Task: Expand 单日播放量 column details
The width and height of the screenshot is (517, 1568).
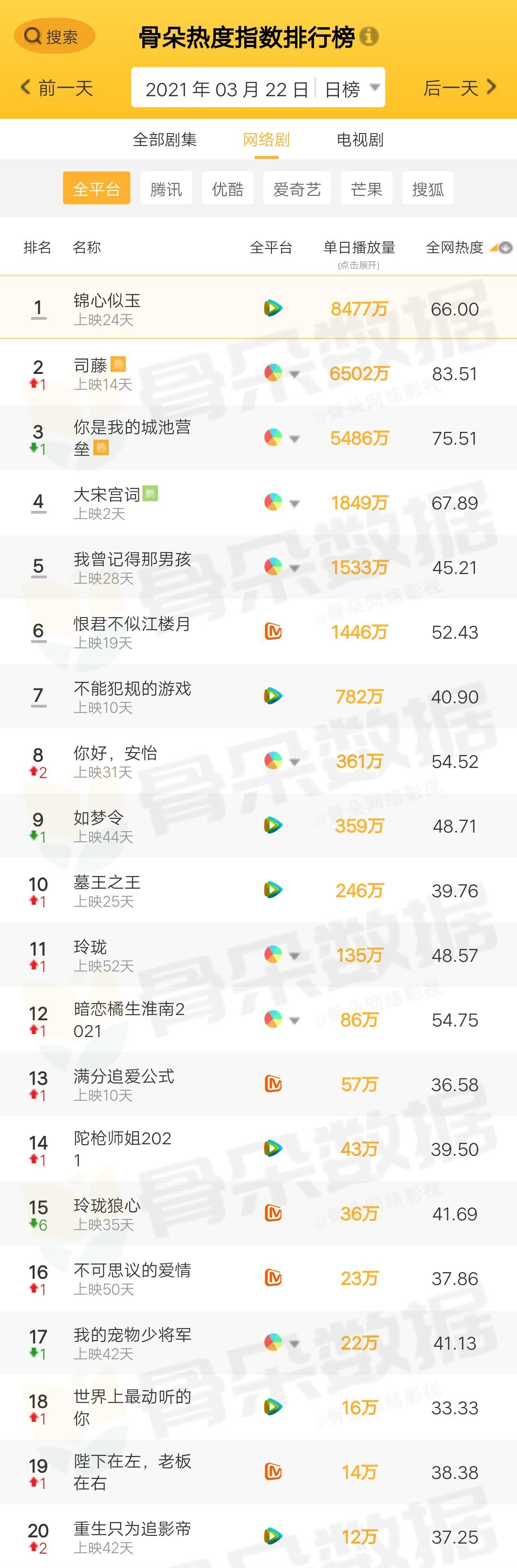Action: point(359,253)
